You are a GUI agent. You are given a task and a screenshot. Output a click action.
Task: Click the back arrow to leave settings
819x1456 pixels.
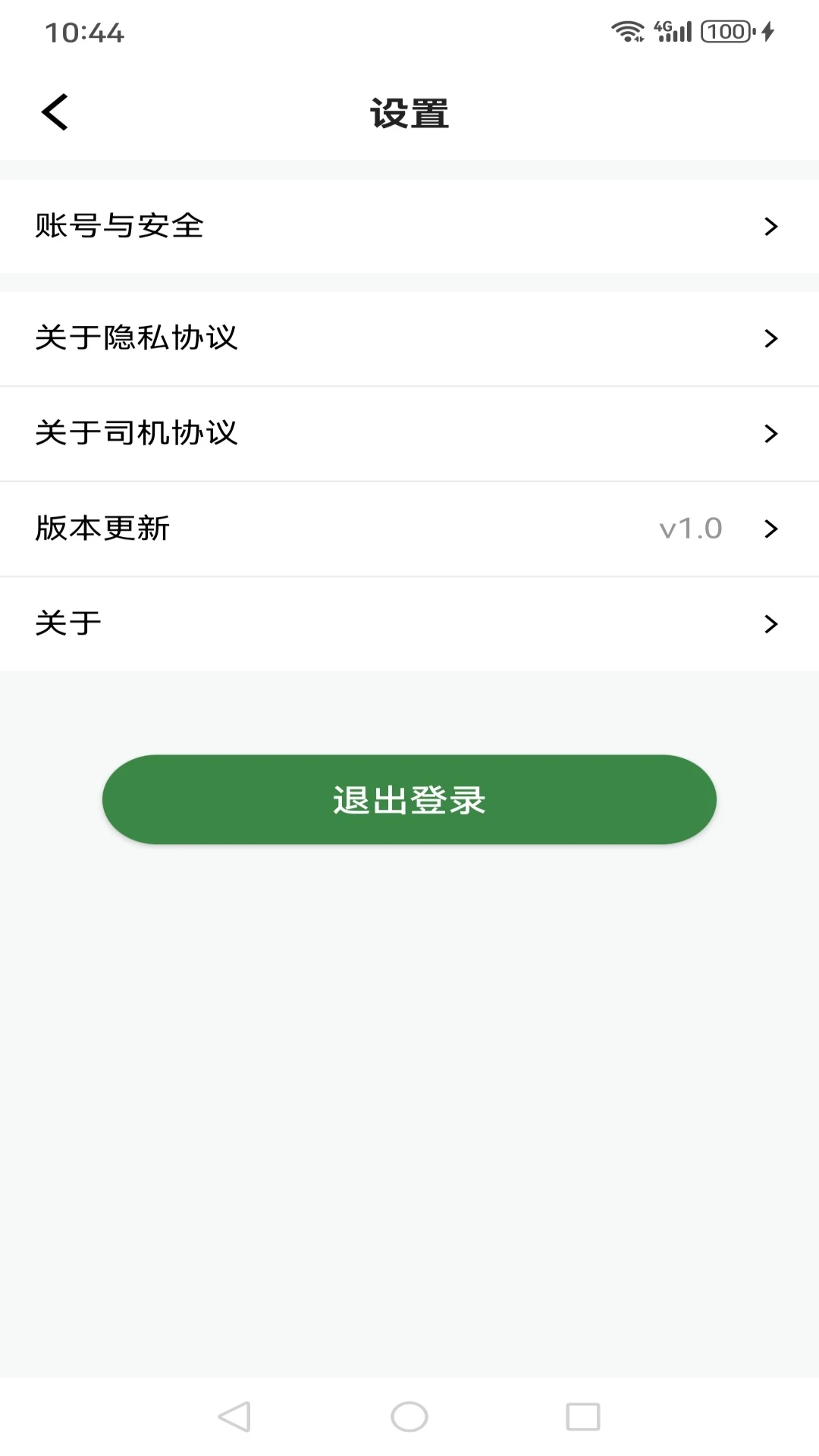point(54,111)
